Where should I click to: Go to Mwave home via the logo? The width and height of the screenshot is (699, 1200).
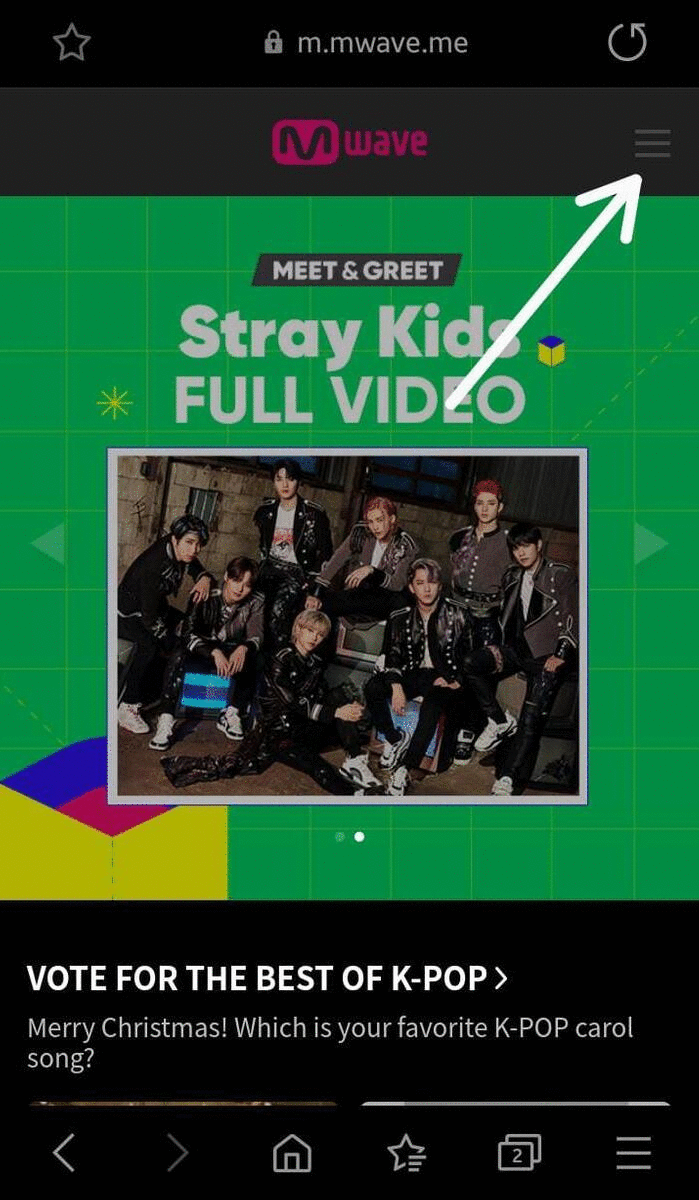[349, 143]
